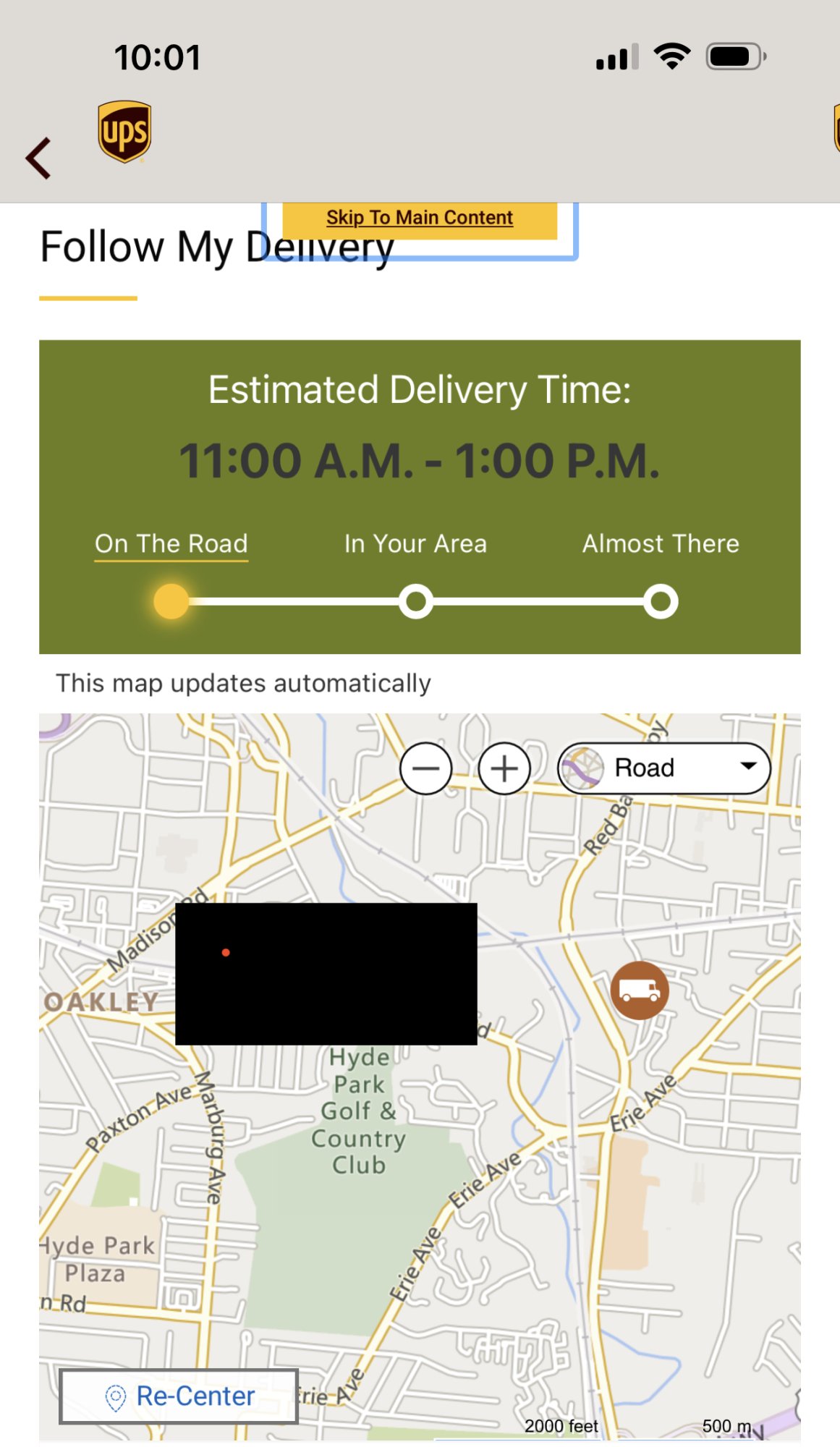Zoom out the map with minus button
840x1447 pixels.
(x=425, y=768)
